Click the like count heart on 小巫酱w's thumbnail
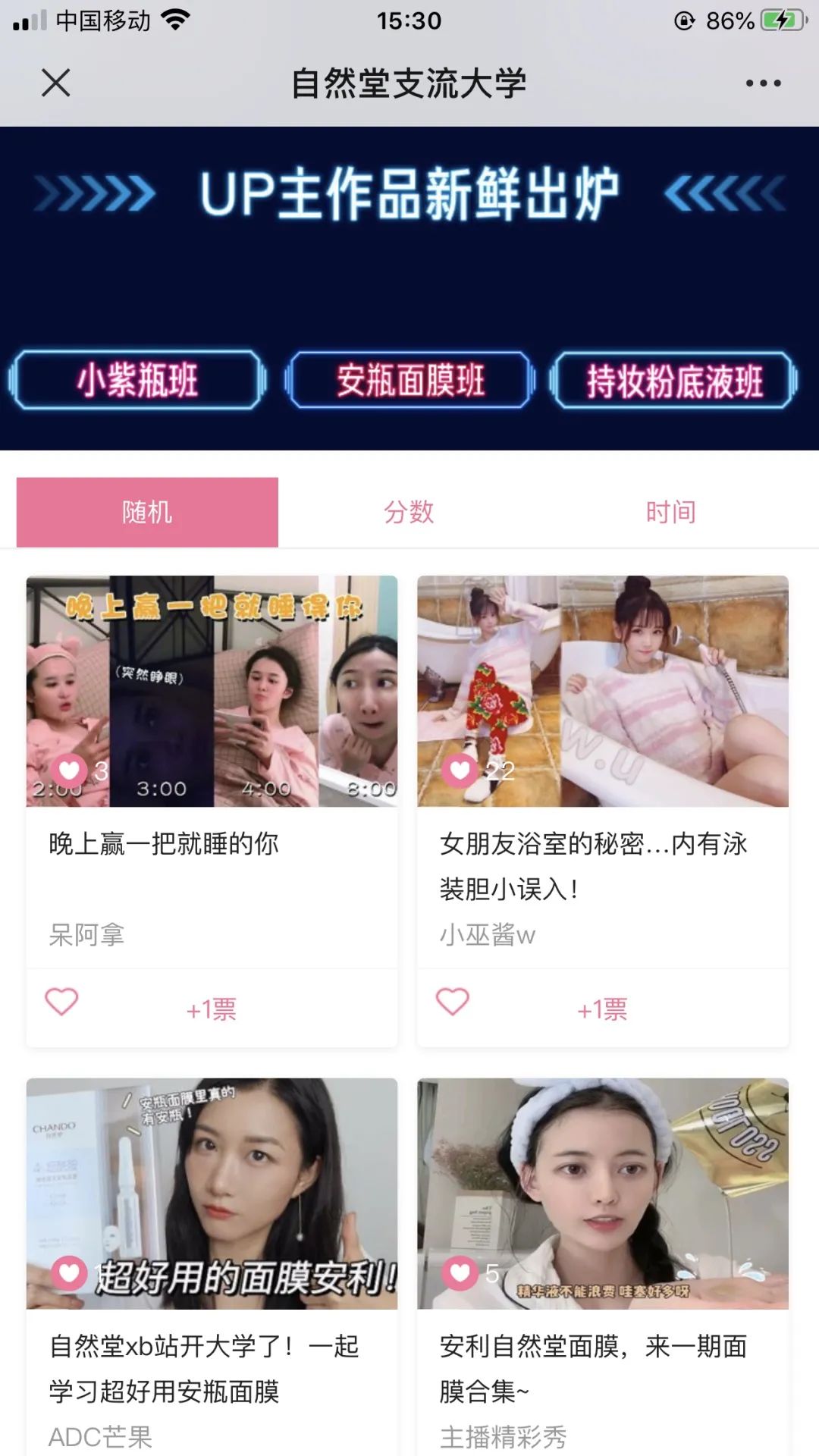Viewport: 819px width, 1456px height. [458, 770]
